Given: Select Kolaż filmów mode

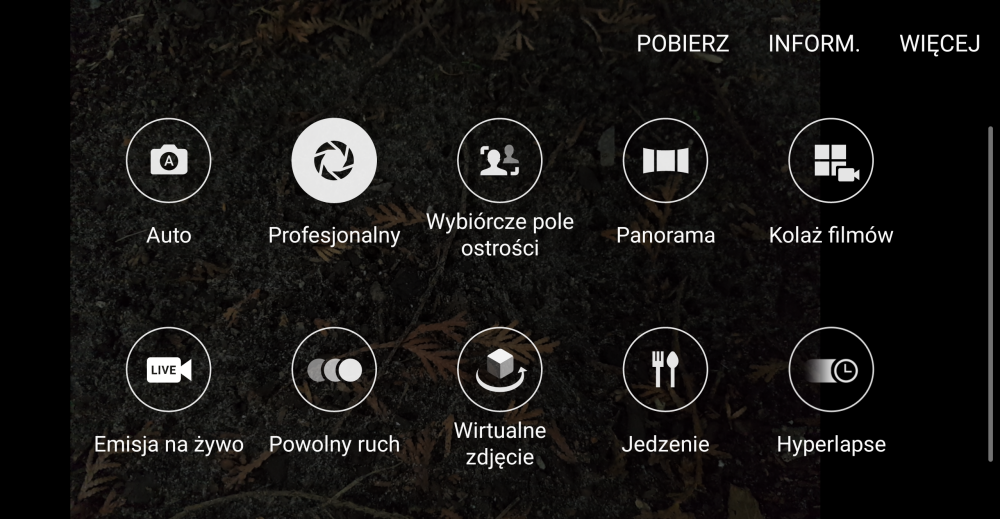Looking at the screenshot, I should point(830,161).
